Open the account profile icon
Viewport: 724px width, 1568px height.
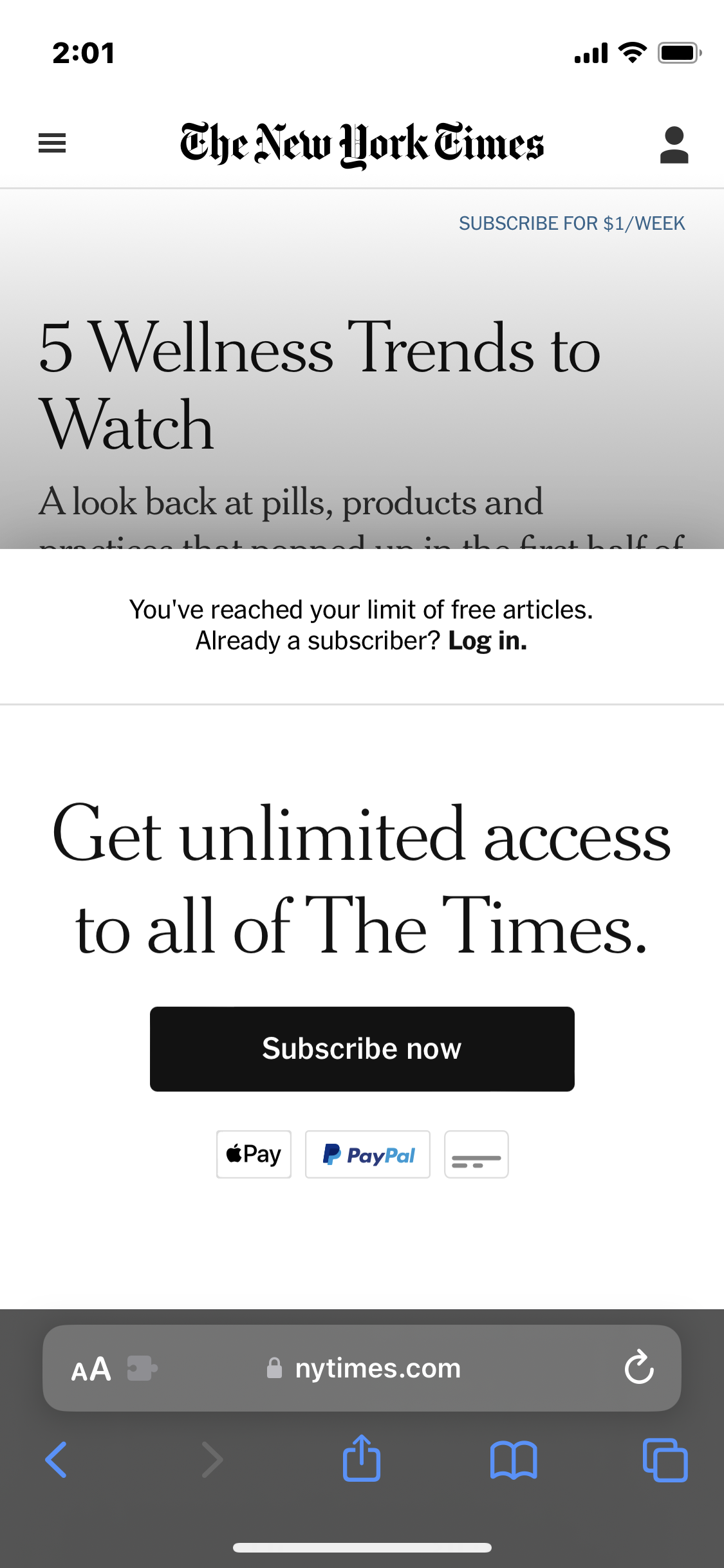[x=674, y=145]
